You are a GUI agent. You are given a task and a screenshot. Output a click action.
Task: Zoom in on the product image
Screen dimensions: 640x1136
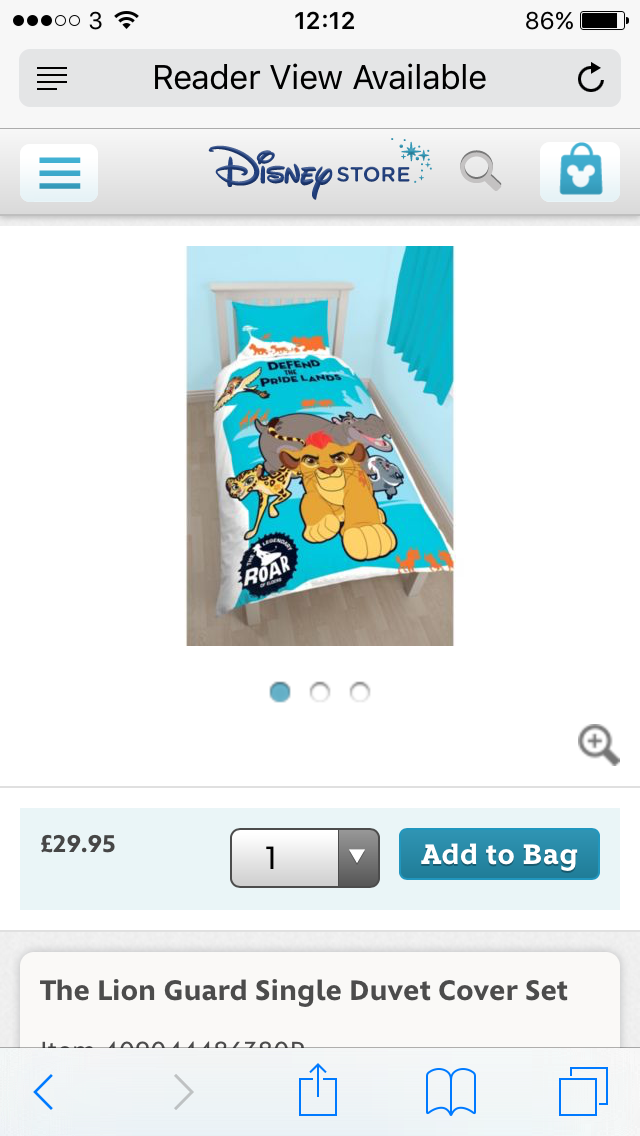(598, 745)
